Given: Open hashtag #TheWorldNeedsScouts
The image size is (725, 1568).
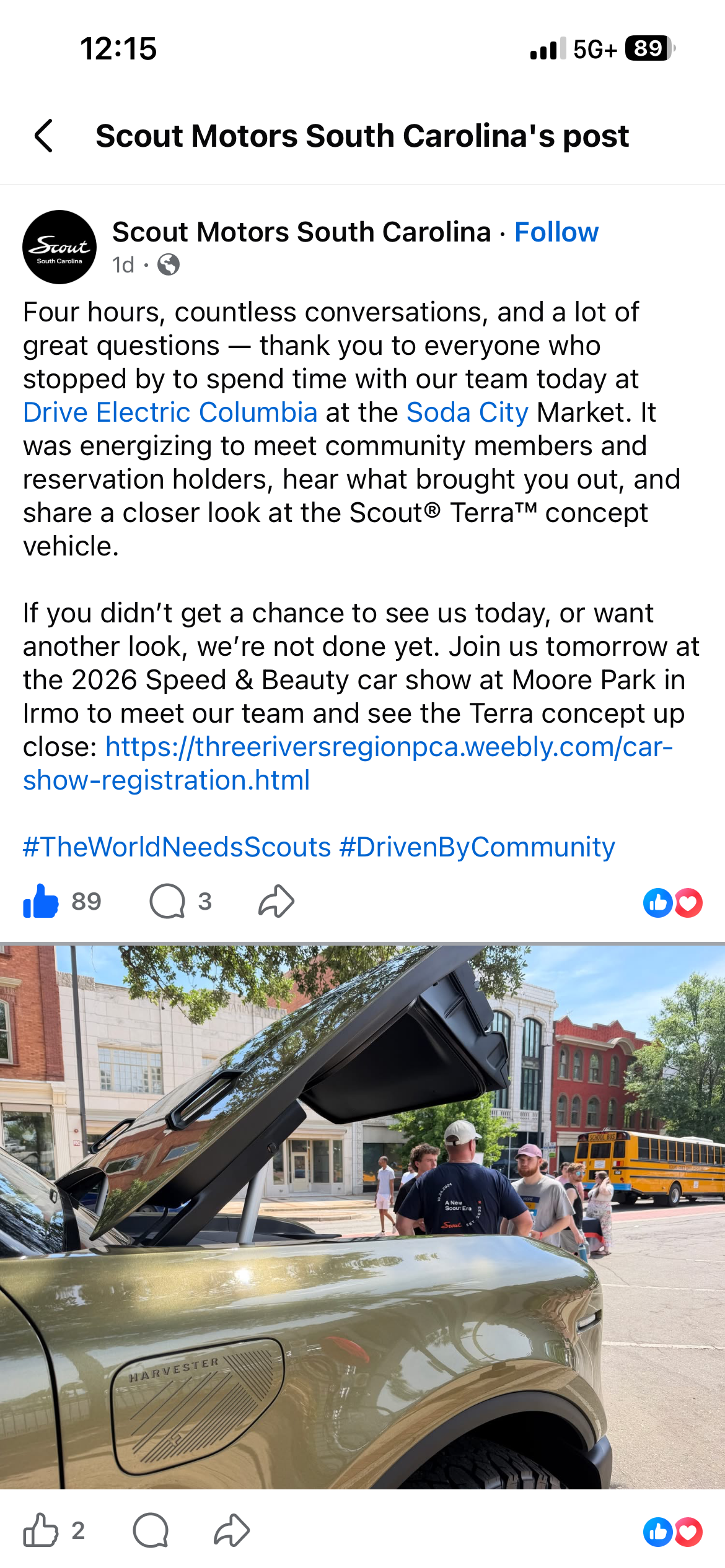Looking at the screenshot, I should [177, 847].
